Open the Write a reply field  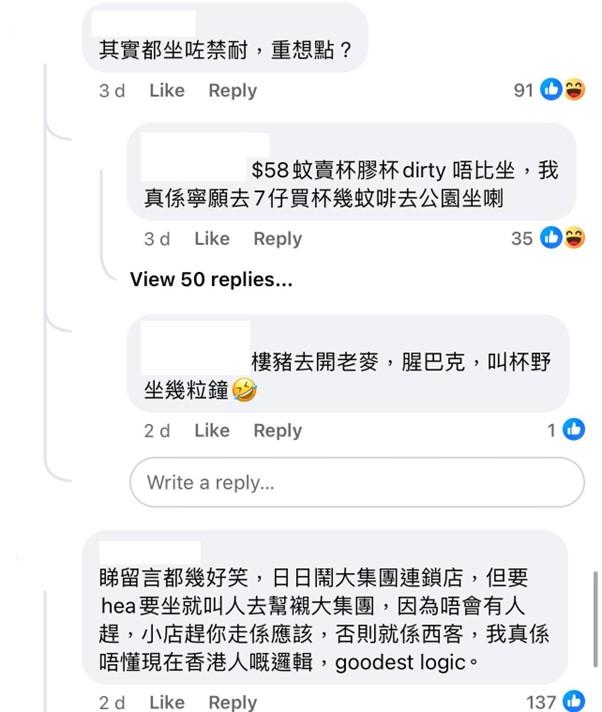click(x=356, y=482)
